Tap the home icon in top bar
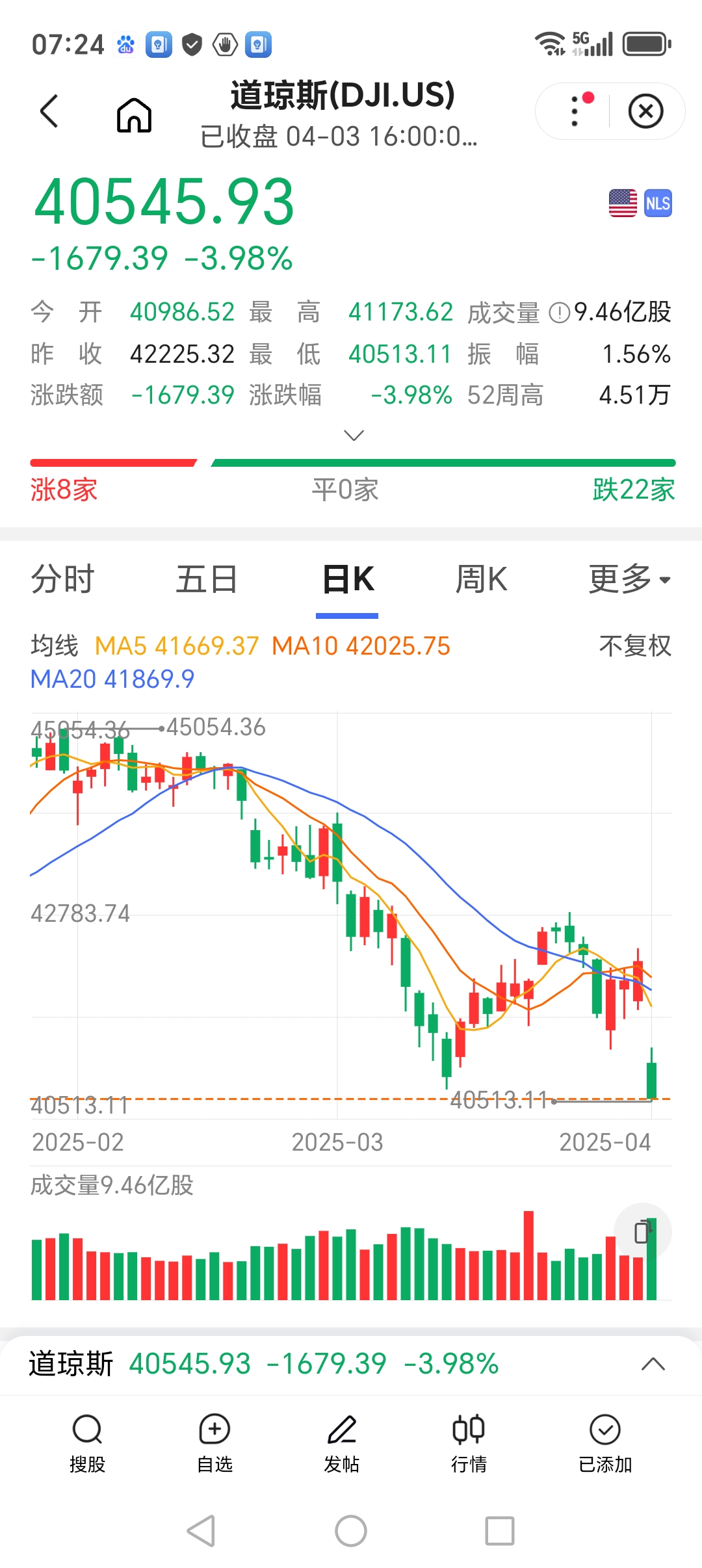Image resolution: width=702 pixels, height=1568 pixels. pyautogui.click(x=133, y=113)
